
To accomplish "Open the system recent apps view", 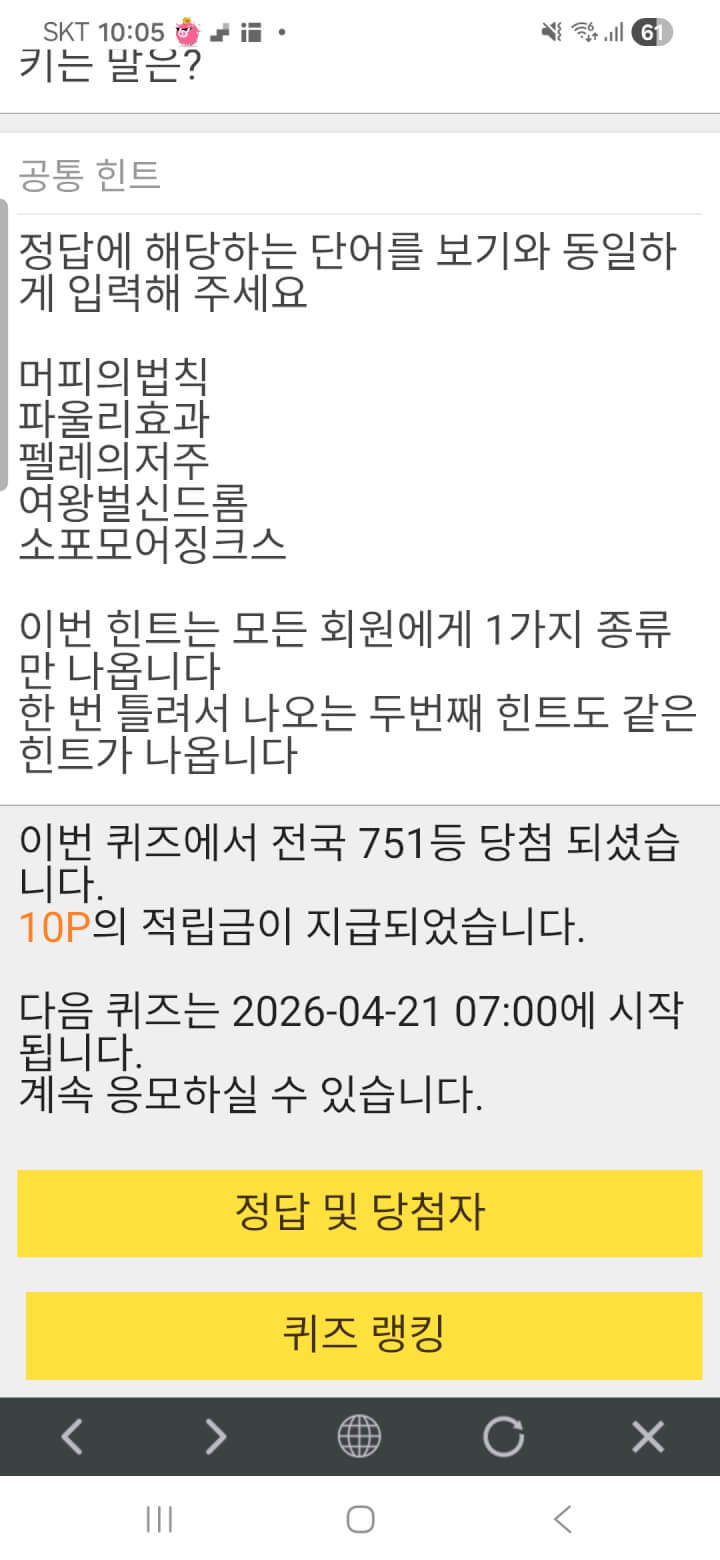I will tap(159, 1520).
